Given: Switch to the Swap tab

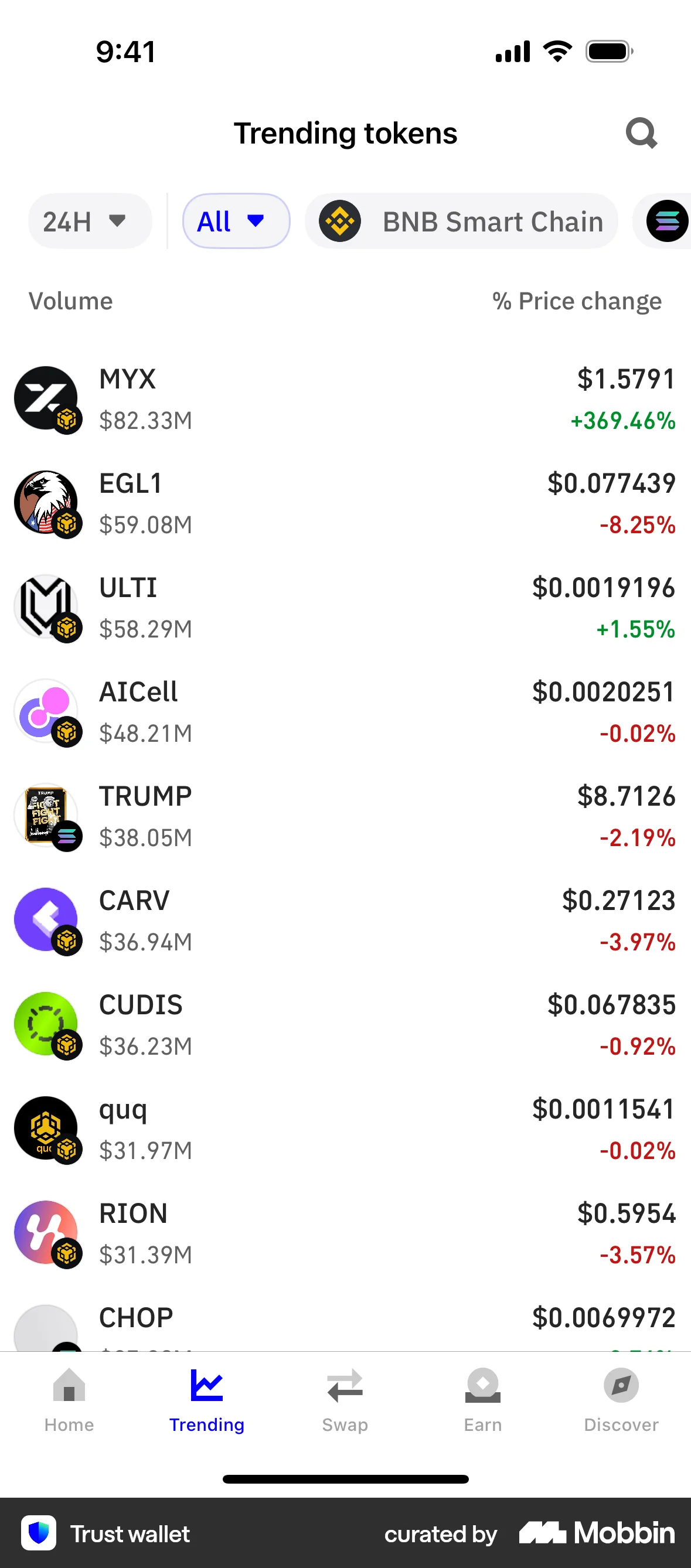Looking at the screenshot, I should point(345,1400).
